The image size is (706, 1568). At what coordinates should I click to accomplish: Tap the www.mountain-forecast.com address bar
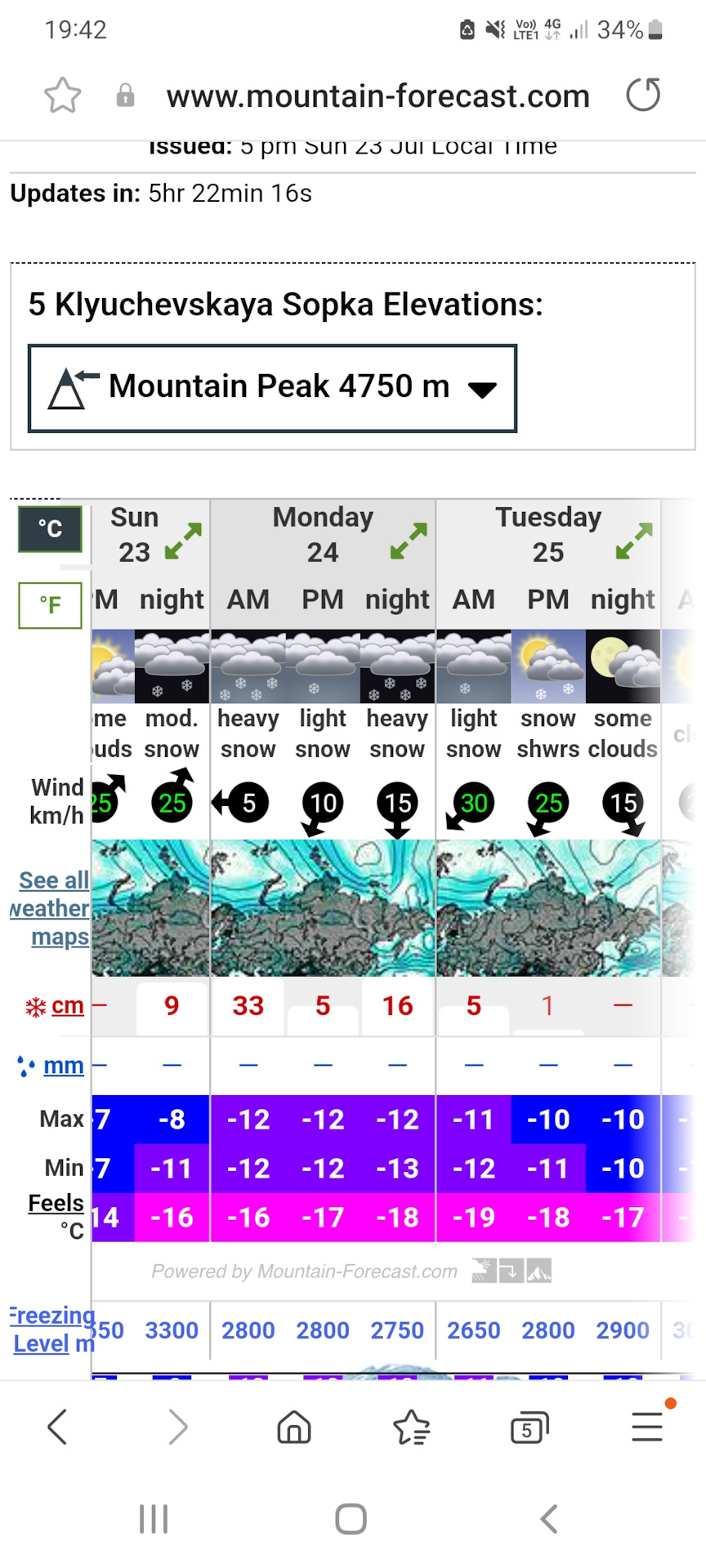tap(378, 96)
